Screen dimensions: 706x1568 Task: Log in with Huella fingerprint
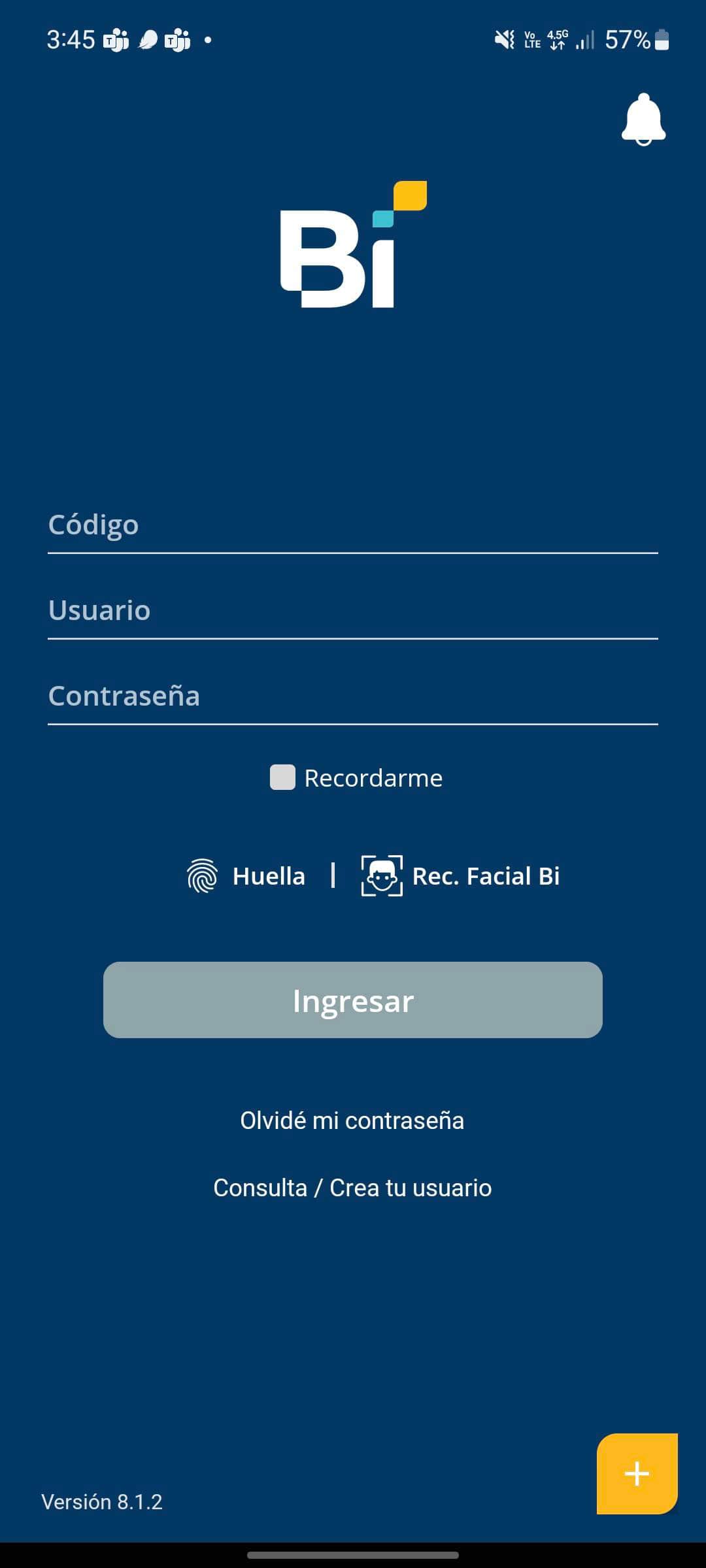[x=246, y=876]
